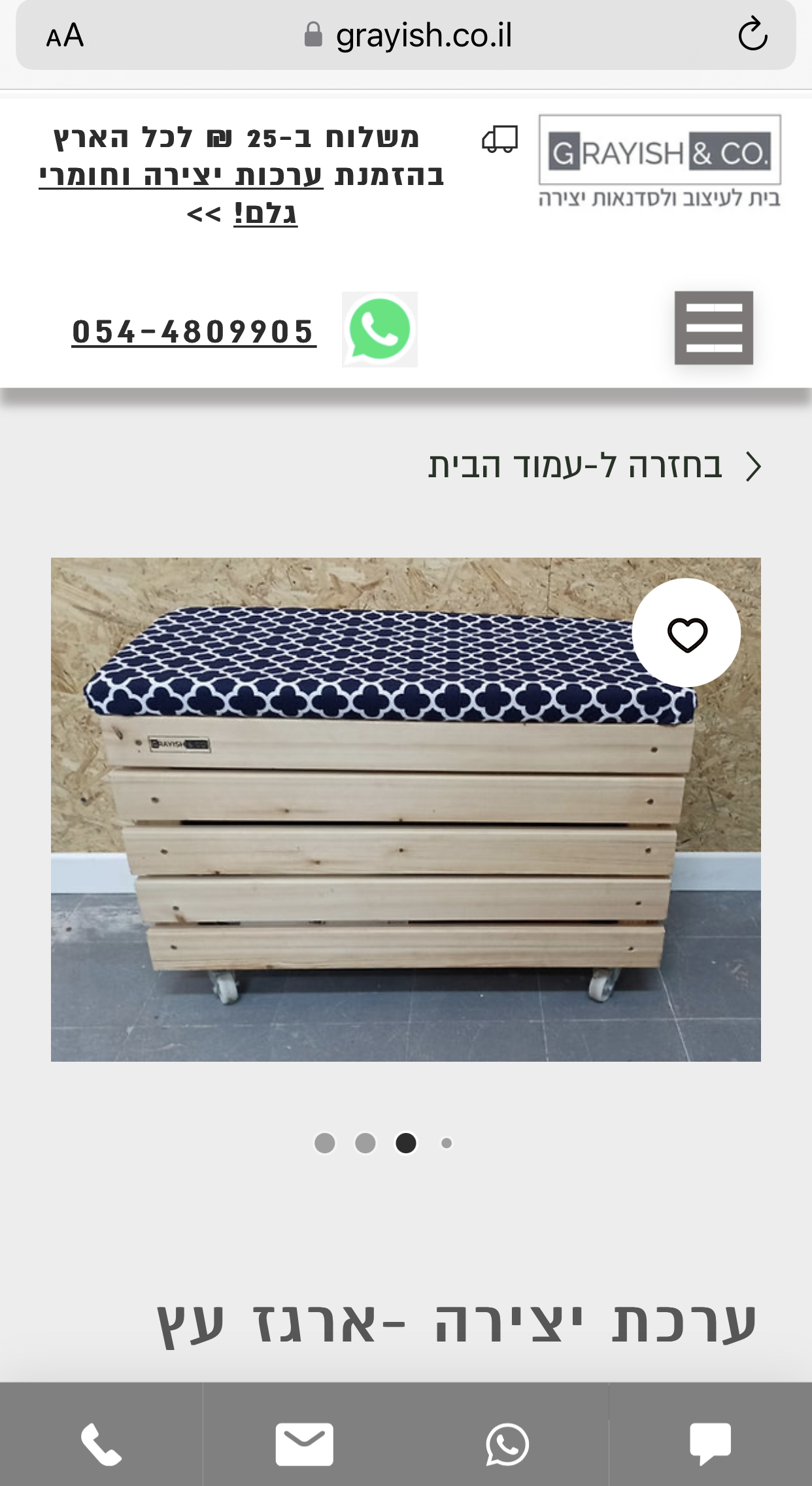The image size is (812, 1486).
Task: Open the ערכות יצירה וחומרי גלם link
Action: pyautogui.click(x=181, y=177)
